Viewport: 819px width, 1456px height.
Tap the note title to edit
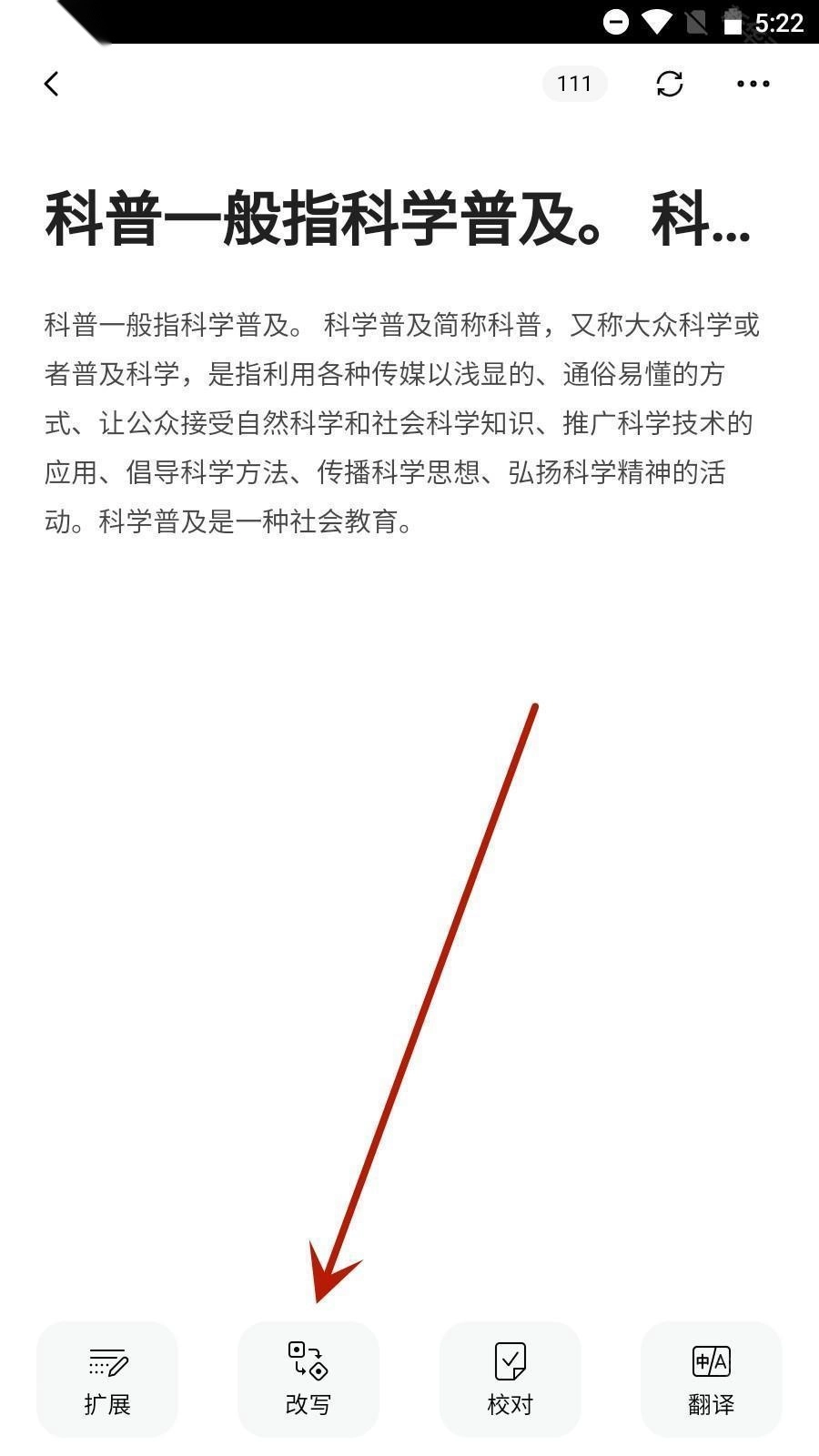coord(398,218)
